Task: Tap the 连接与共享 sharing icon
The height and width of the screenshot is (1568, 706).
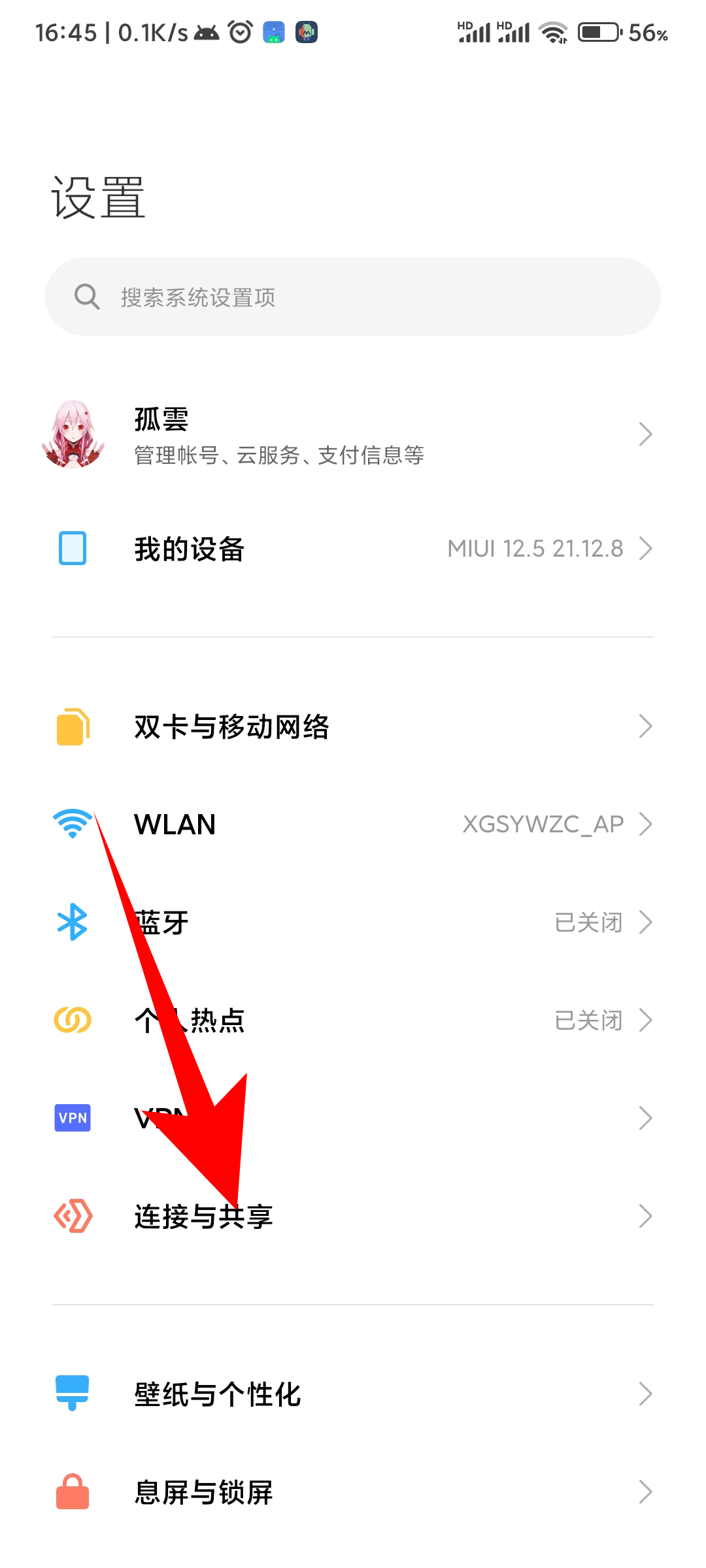Action: point(72,1216)
